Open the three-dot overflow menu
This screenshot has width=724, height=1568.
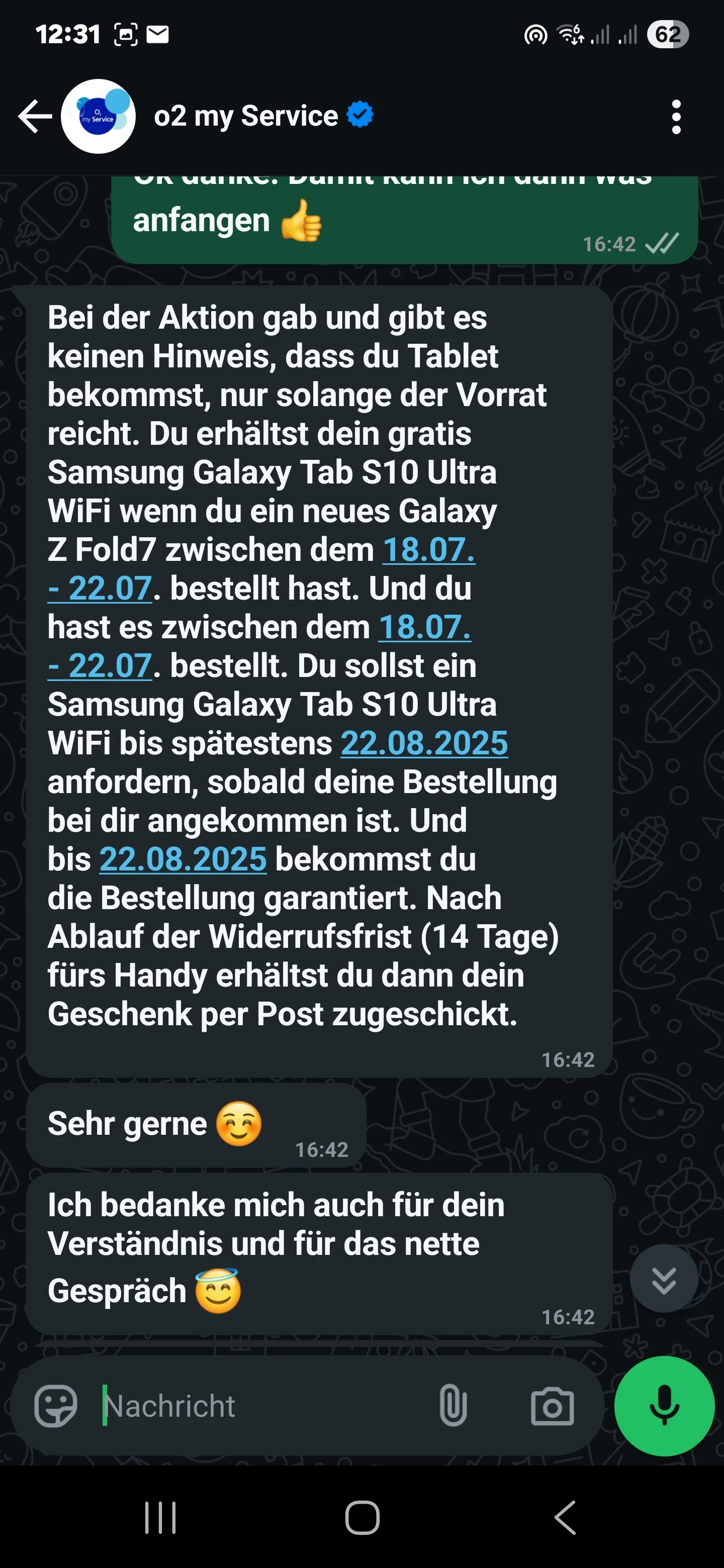675,117
